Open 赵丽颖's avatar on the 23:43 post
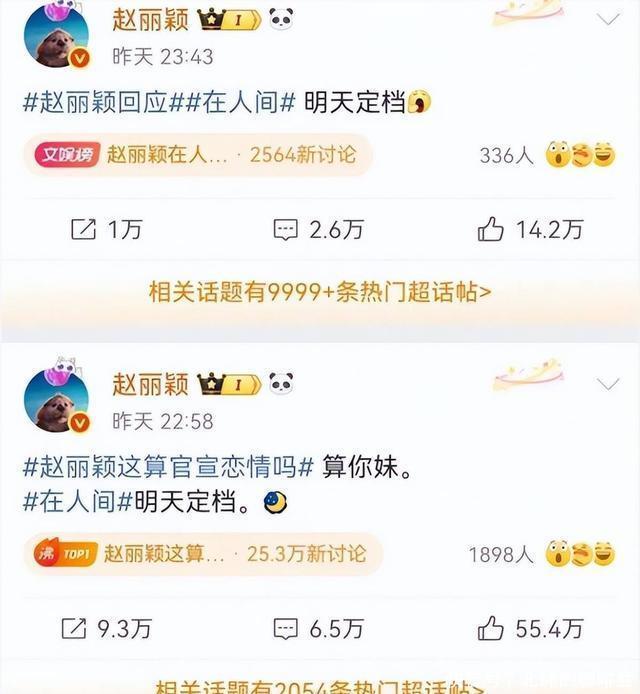 [56, 35]
